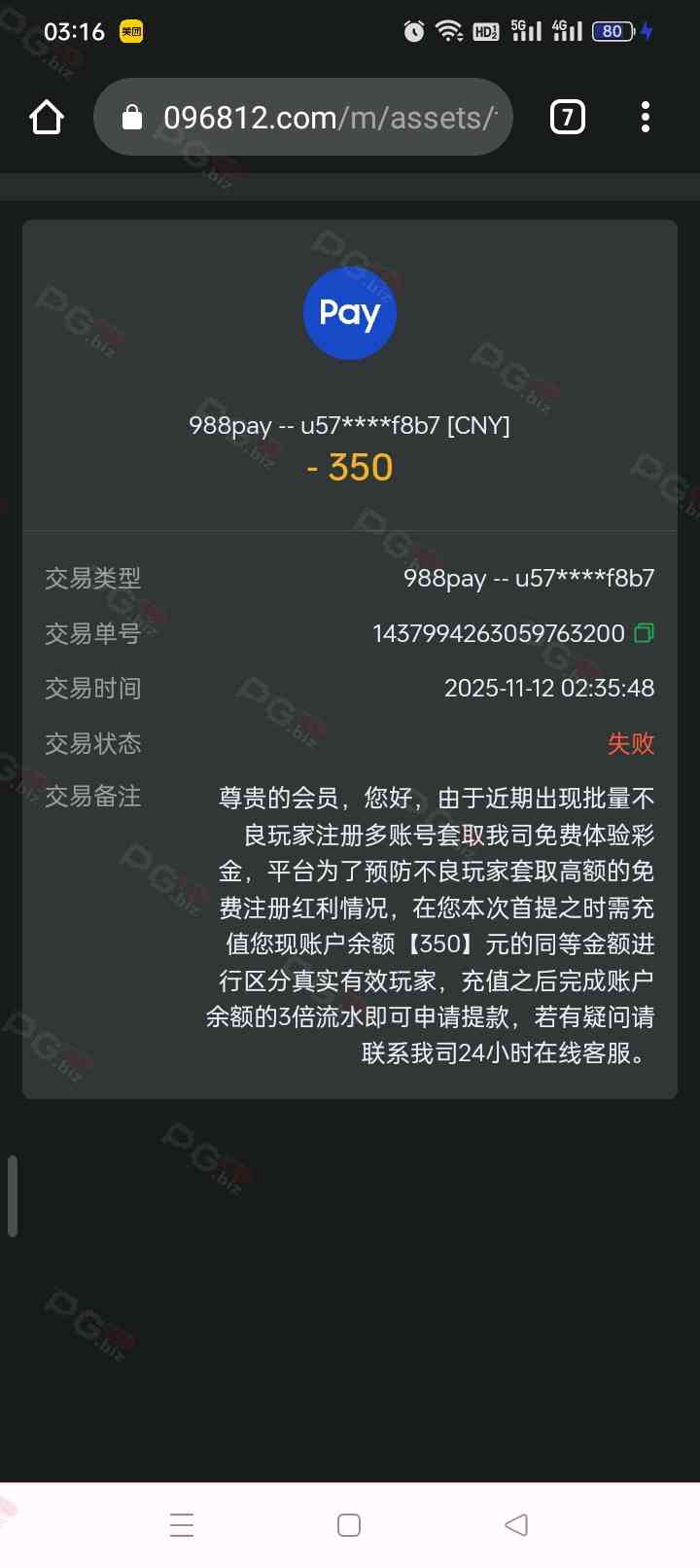Tap the 096812.com address bar
700x1568 pixels.
click(x=311, y=118)
